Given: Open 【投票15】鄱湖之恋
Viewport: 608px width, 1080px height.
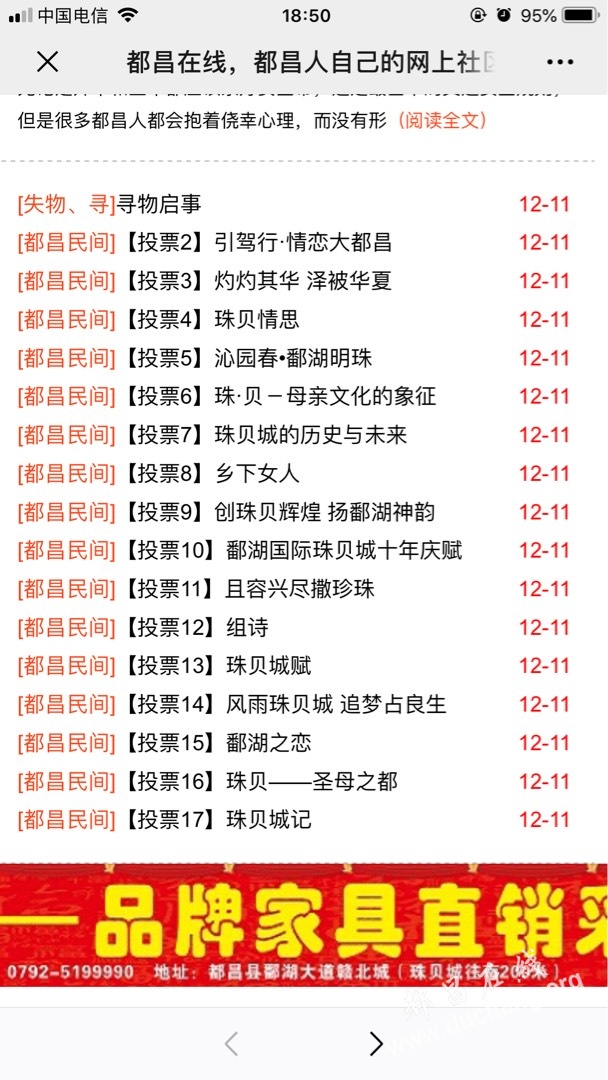Looking at the screenshot, I should tap(217, 742).
